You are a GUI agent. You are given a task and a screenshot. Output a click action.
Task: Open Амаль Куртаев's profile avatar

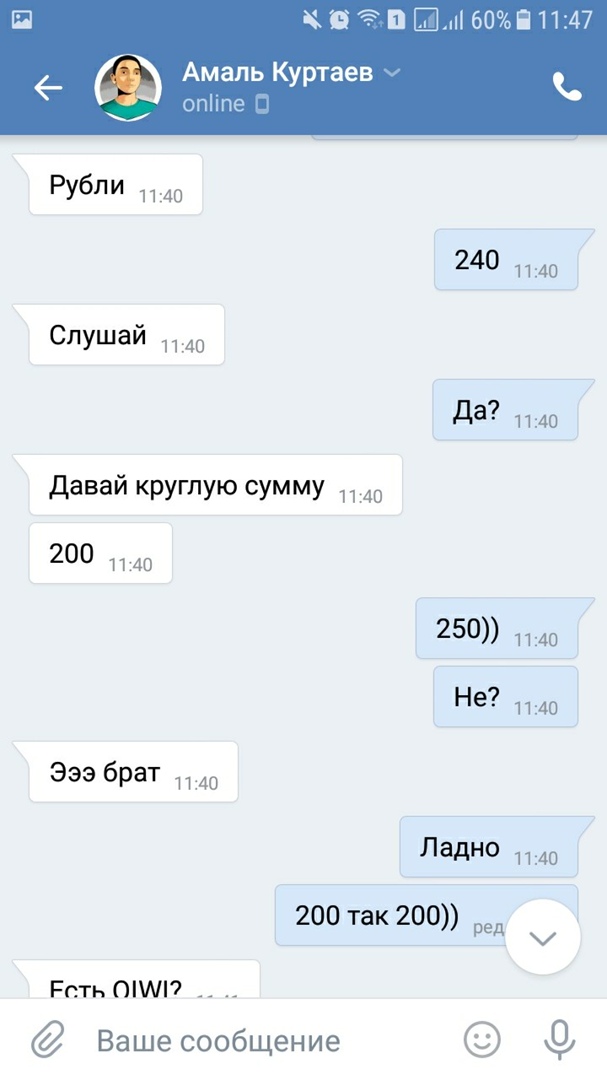[x=128, y=88]
